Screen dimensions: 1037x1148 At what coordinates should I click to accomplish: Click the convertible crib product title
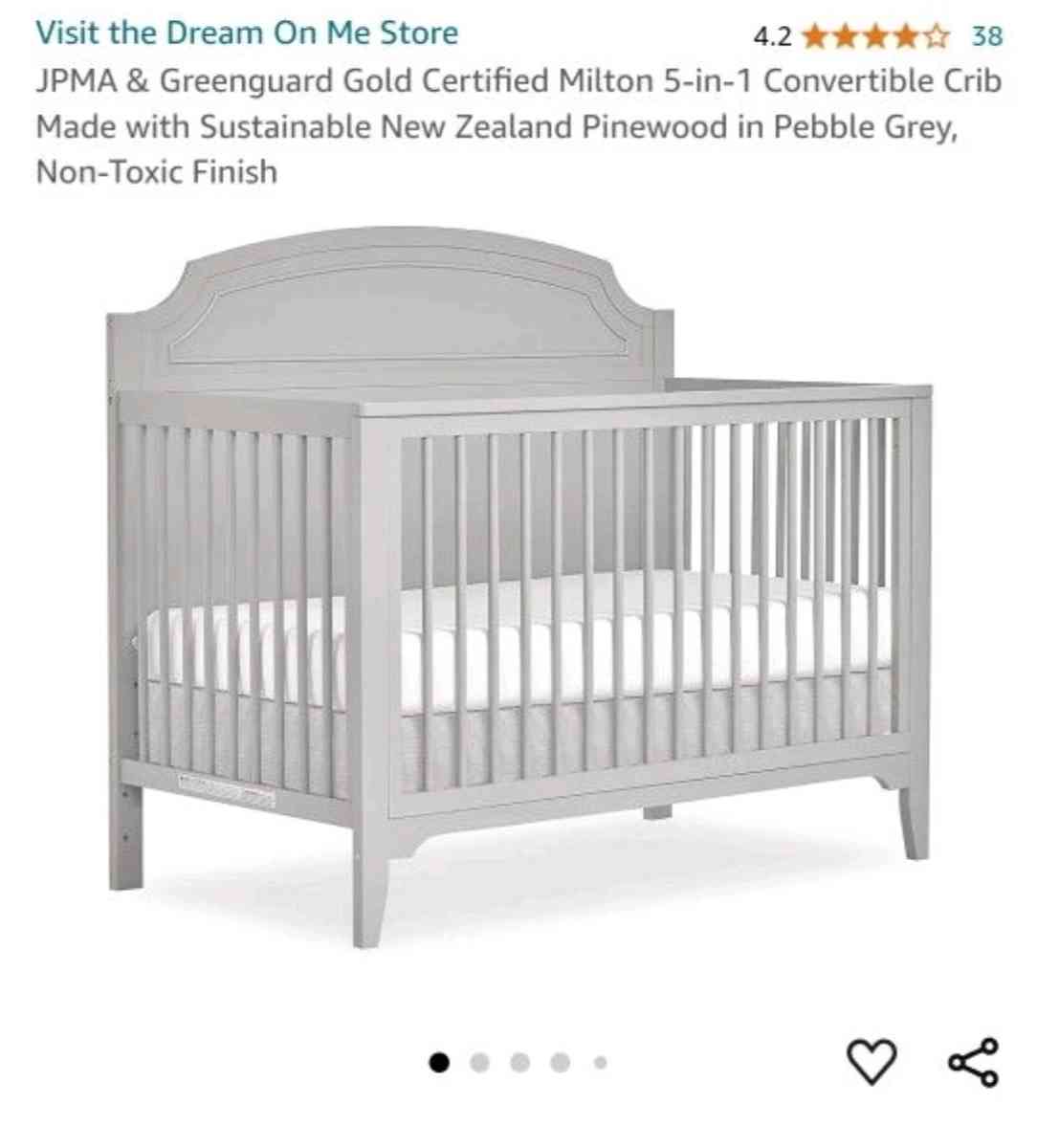(x=517, y=126)
